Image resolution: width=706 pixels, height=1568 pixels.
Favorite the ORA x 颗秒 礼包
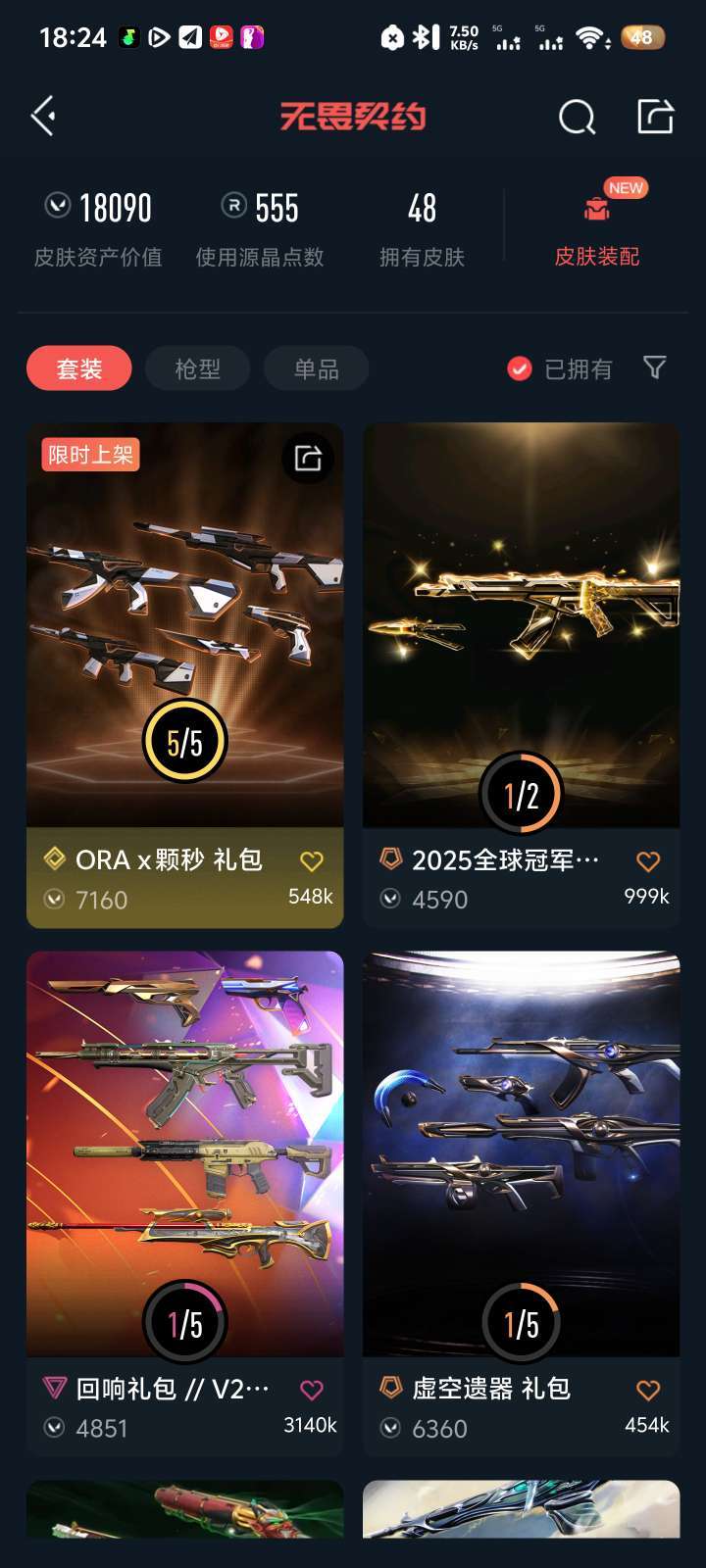312,860
